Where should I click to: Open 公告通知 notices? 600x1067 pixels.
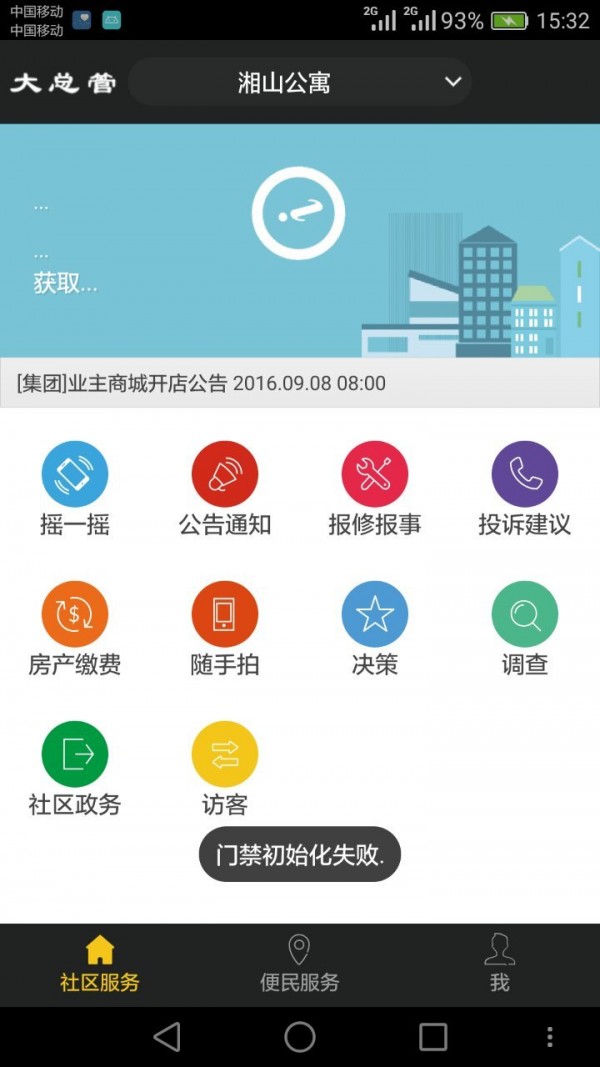click(225, 475)
